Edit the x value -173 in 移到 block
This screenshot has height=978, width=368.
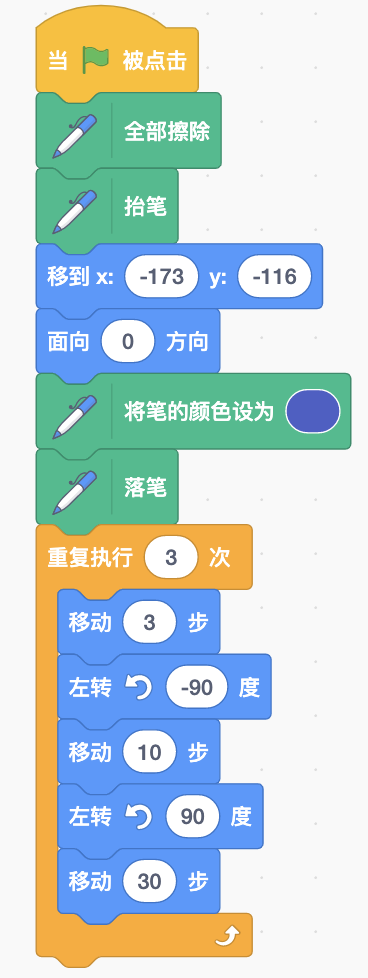pyautogui.click(x=162, y=276)
